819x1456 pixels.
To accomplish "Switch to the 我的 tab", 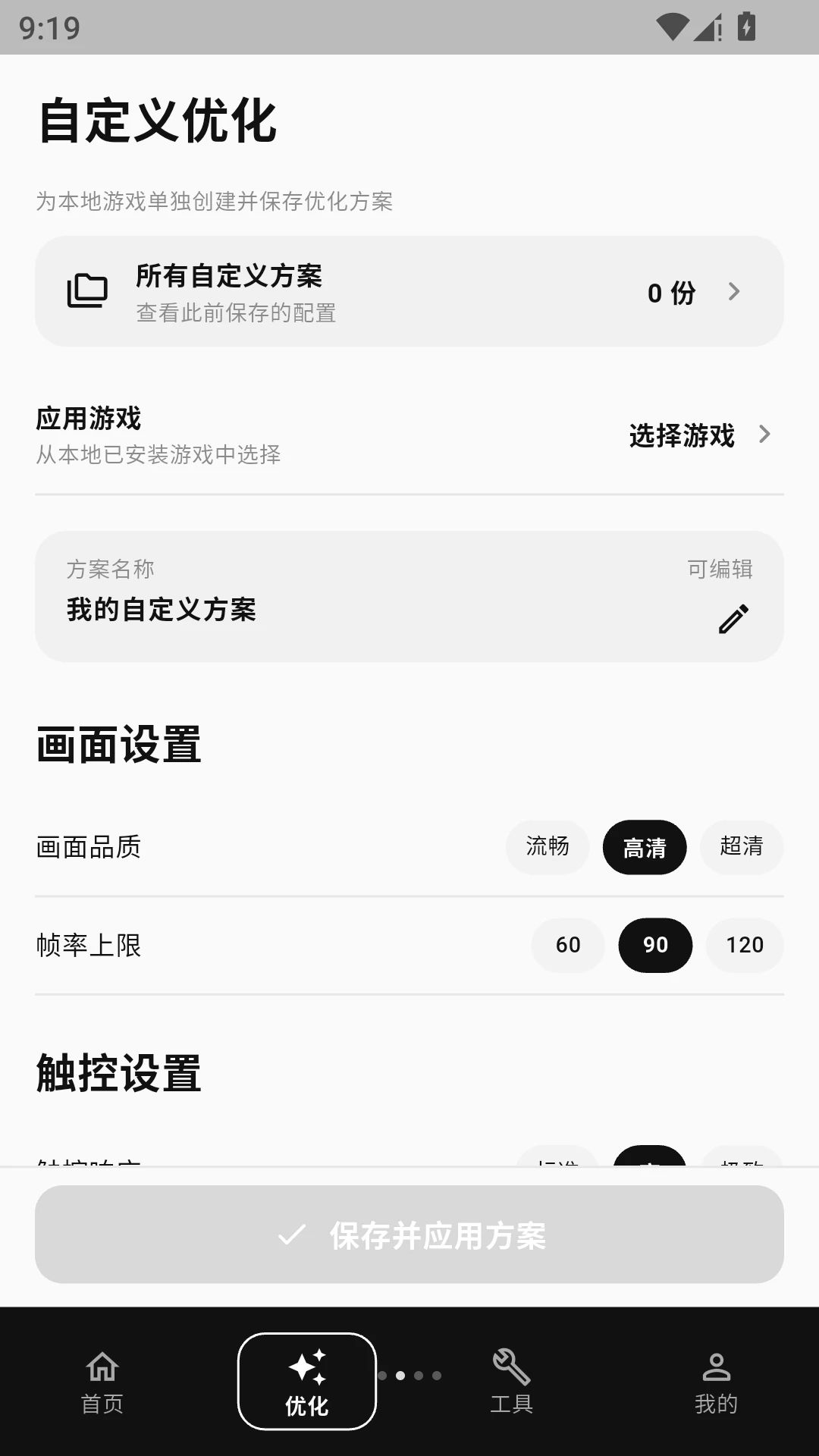I will (x=717, y=1382).
